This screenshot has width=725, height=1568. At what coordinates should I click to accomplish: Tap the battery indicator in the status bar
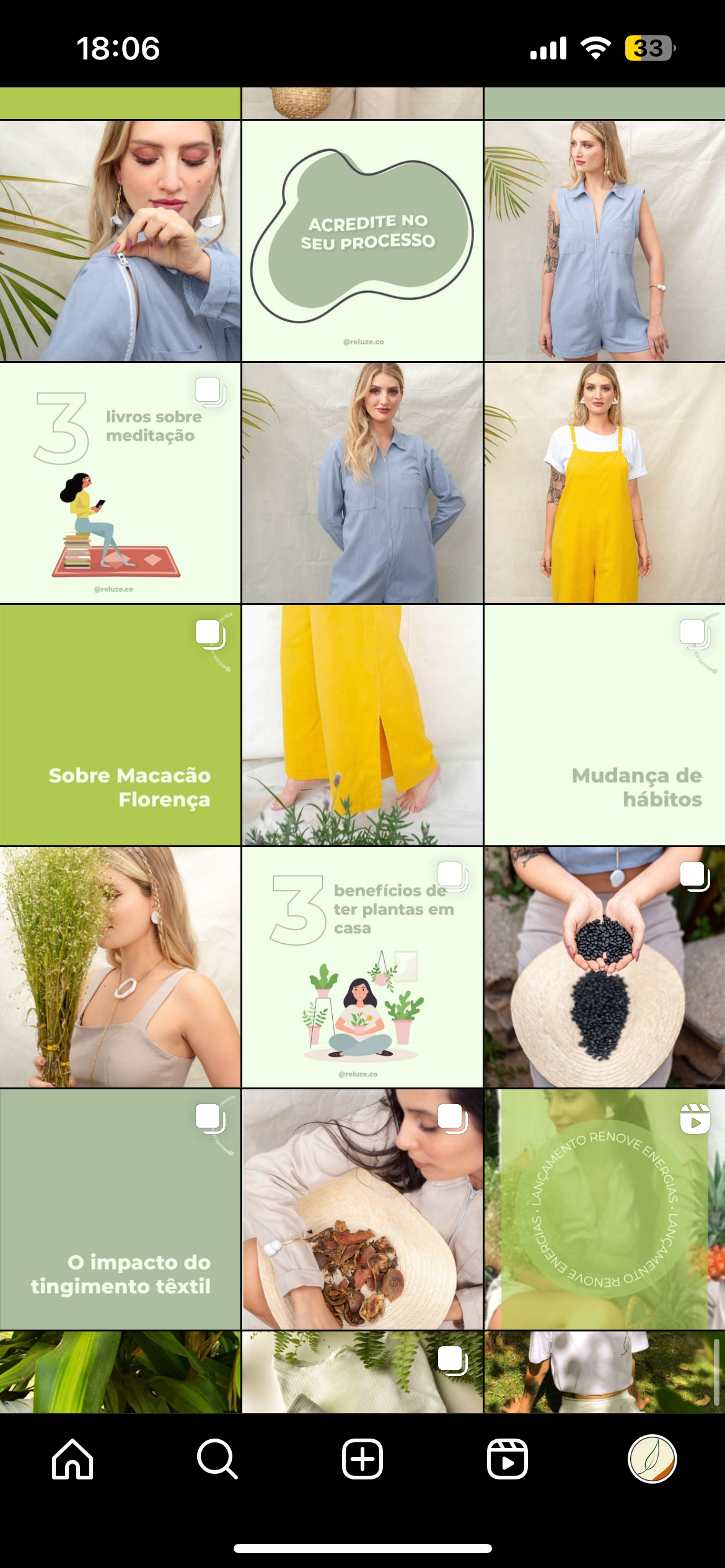648,48
